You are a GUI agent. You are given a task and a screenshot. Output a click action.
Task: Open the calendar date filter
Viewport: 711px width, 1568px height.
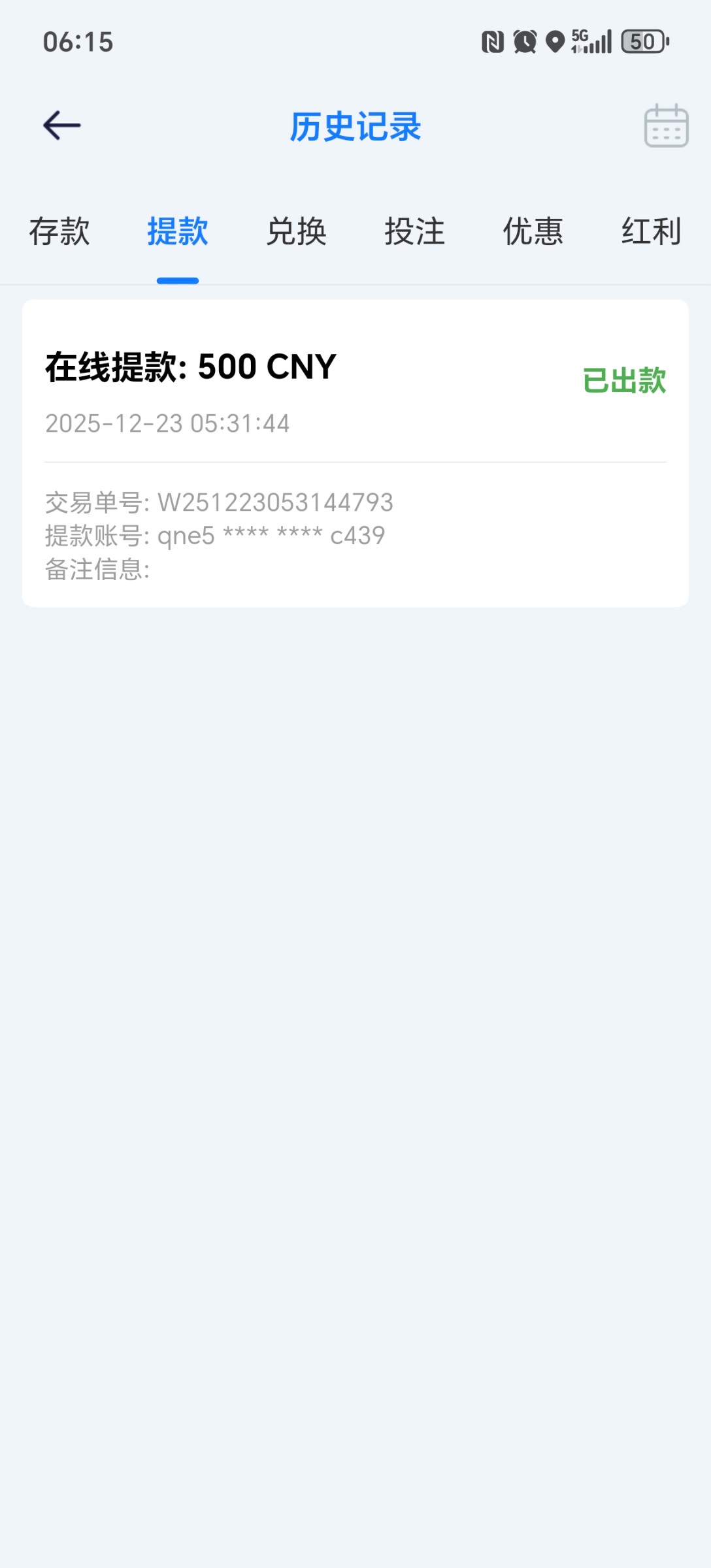click(x=666, y=125)
